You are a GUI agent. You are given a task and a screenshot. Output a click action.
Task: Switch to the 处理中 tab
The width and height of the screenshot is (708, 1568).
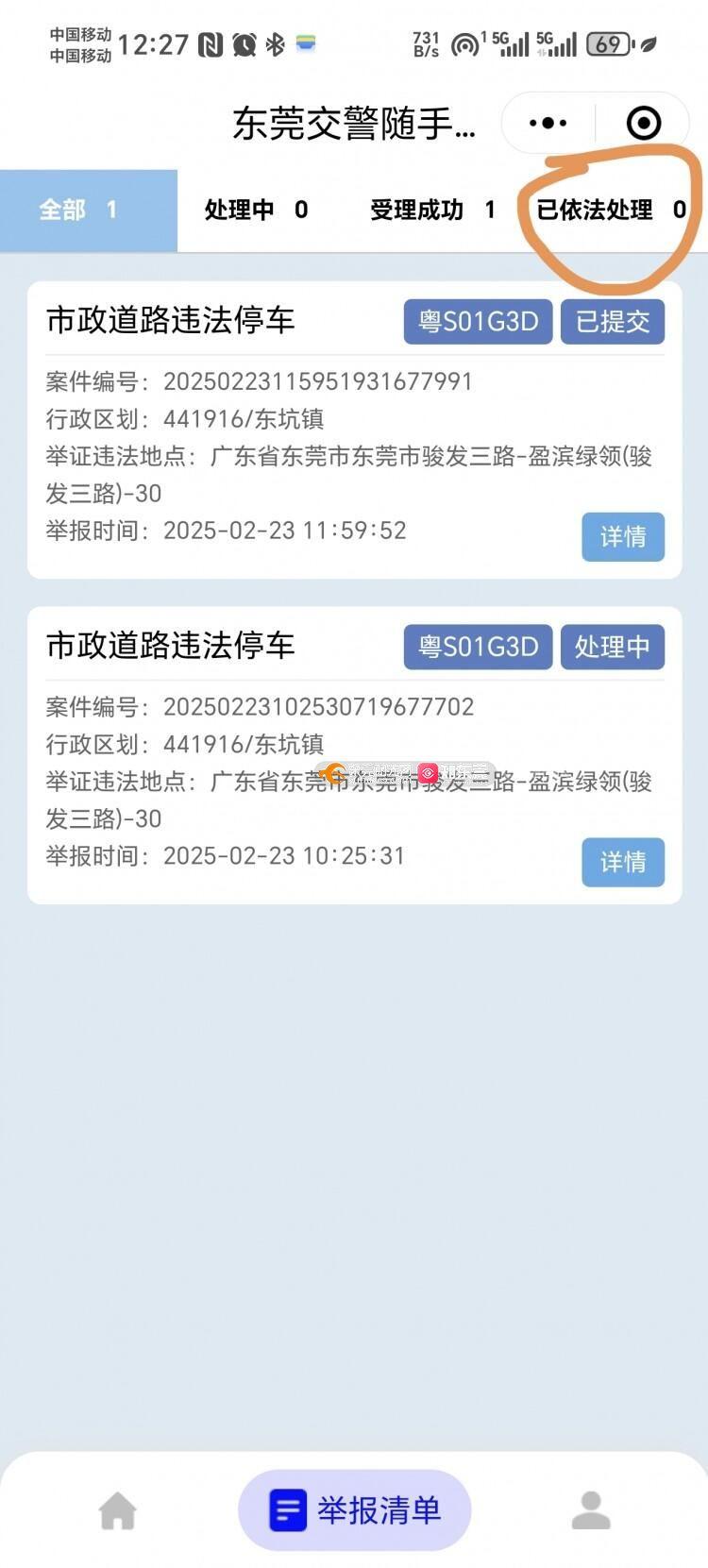[x=256, y=210]
